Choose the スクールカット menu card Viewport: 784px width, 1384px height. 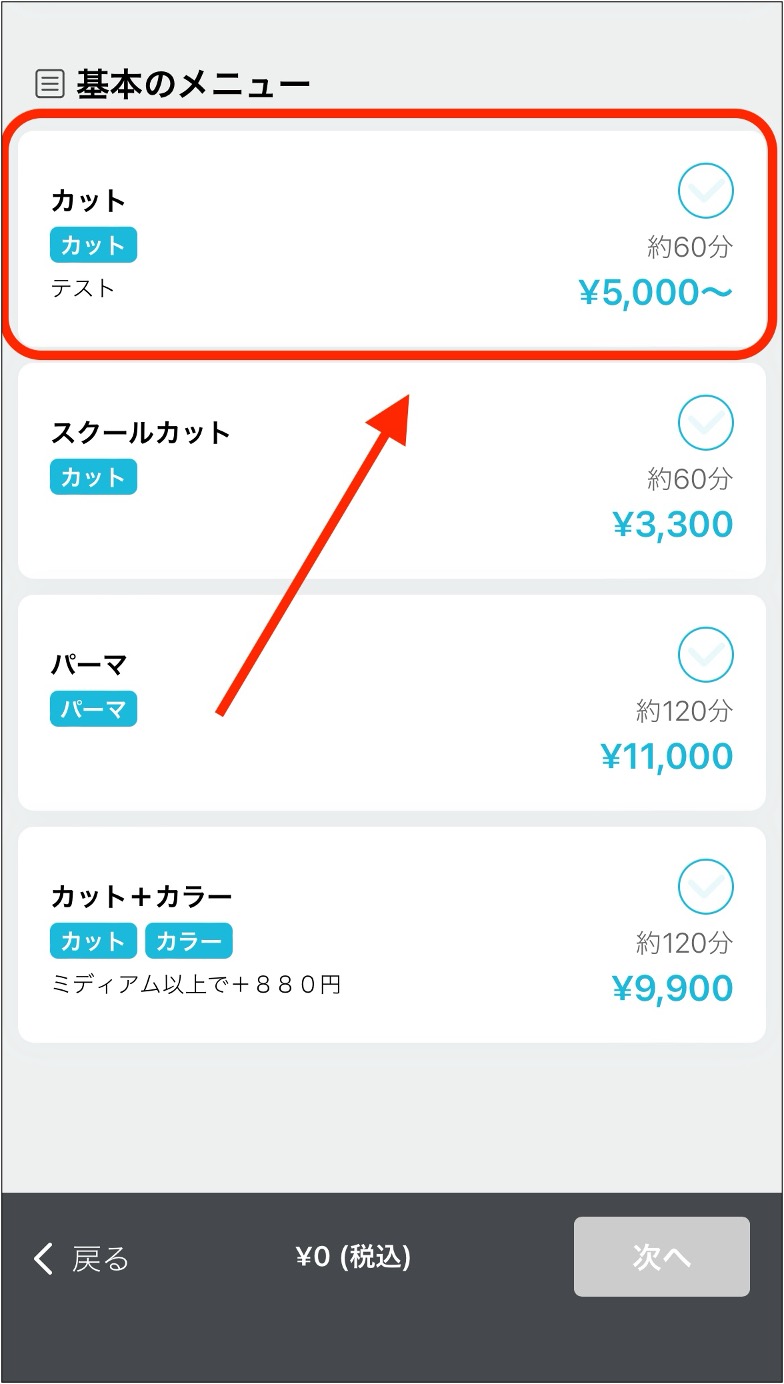pos(390,470)
